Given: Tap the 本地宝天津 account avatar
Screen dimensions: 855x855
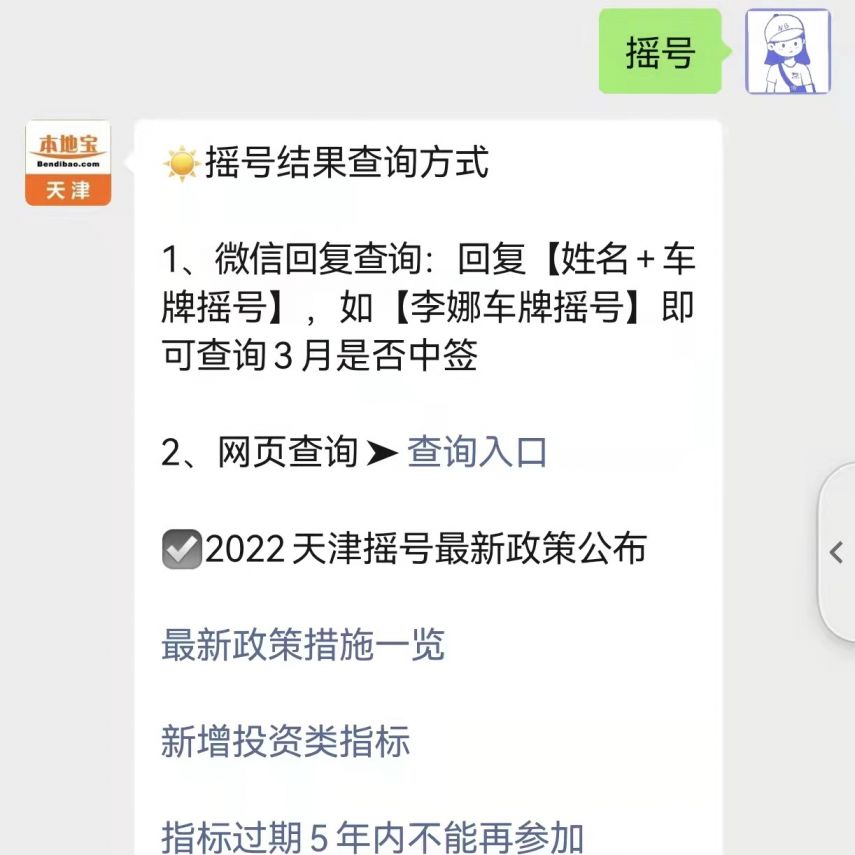Looking at the screenshot, I should (x=68, y=163).
